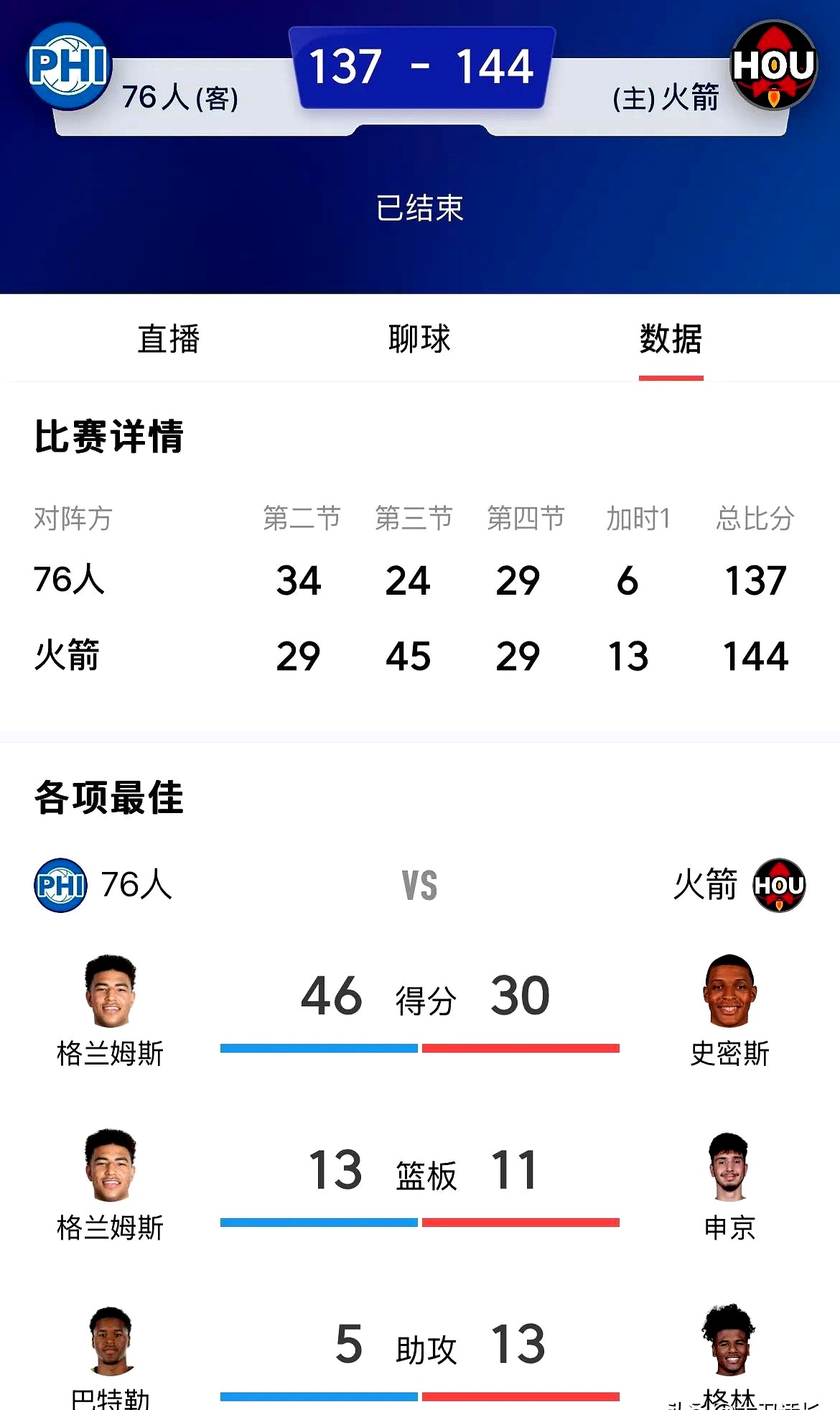This screenshot has width=840, height=1410.
Task: Select the 数据 tab
Action: coord(671,338)
